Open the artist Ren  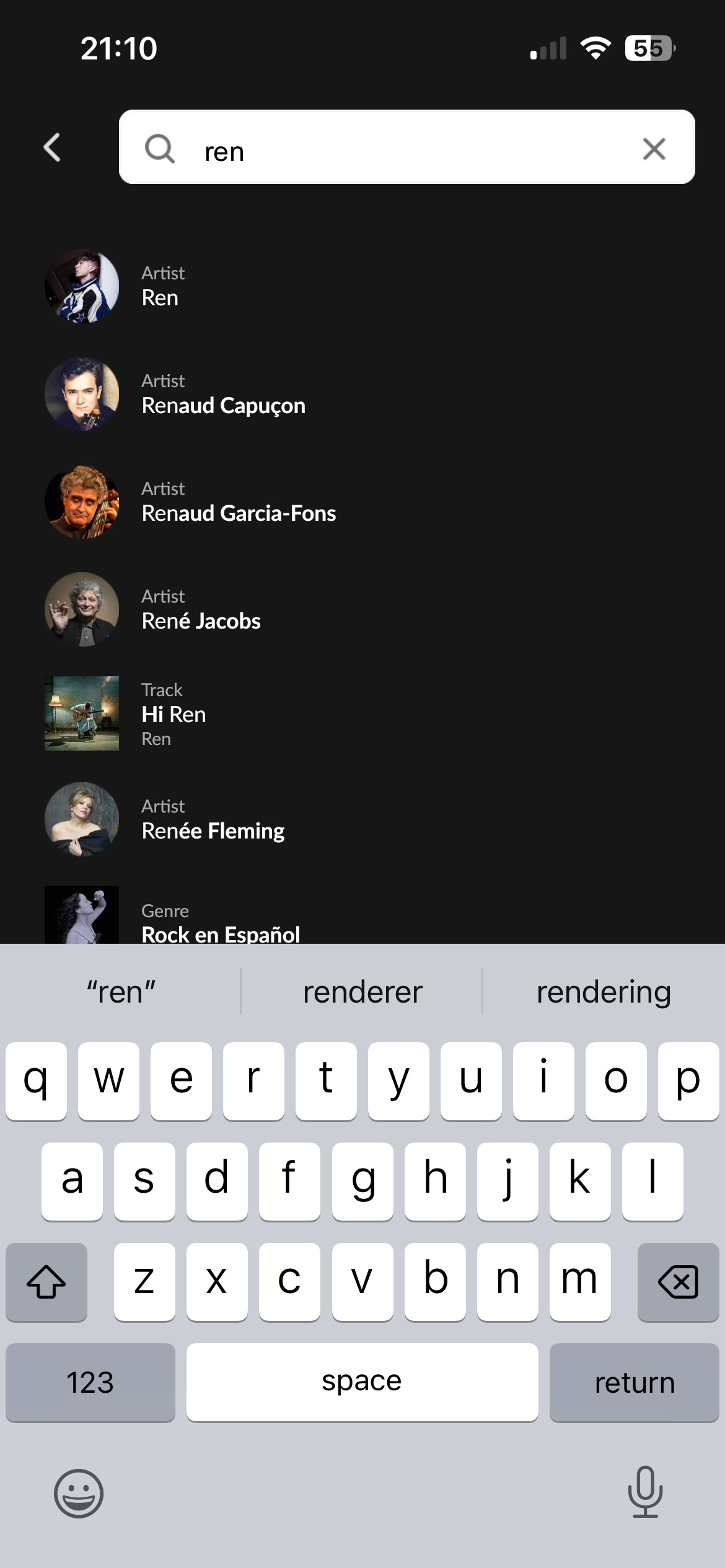(x=362, y=285)
